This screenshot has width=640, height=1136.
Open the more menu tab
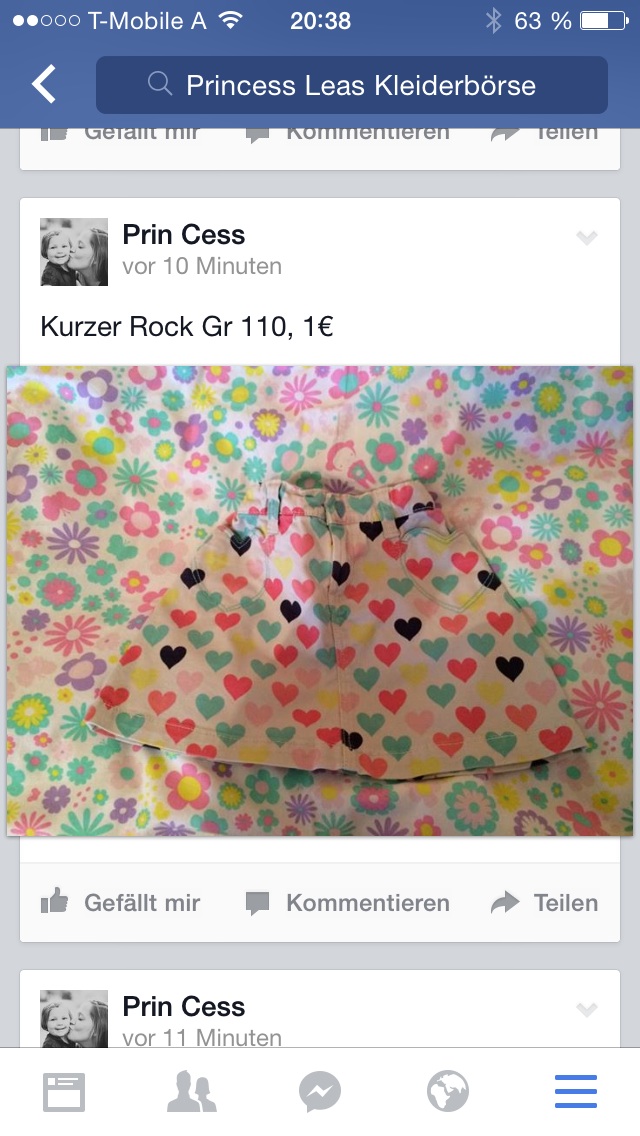coord(575,1092)
